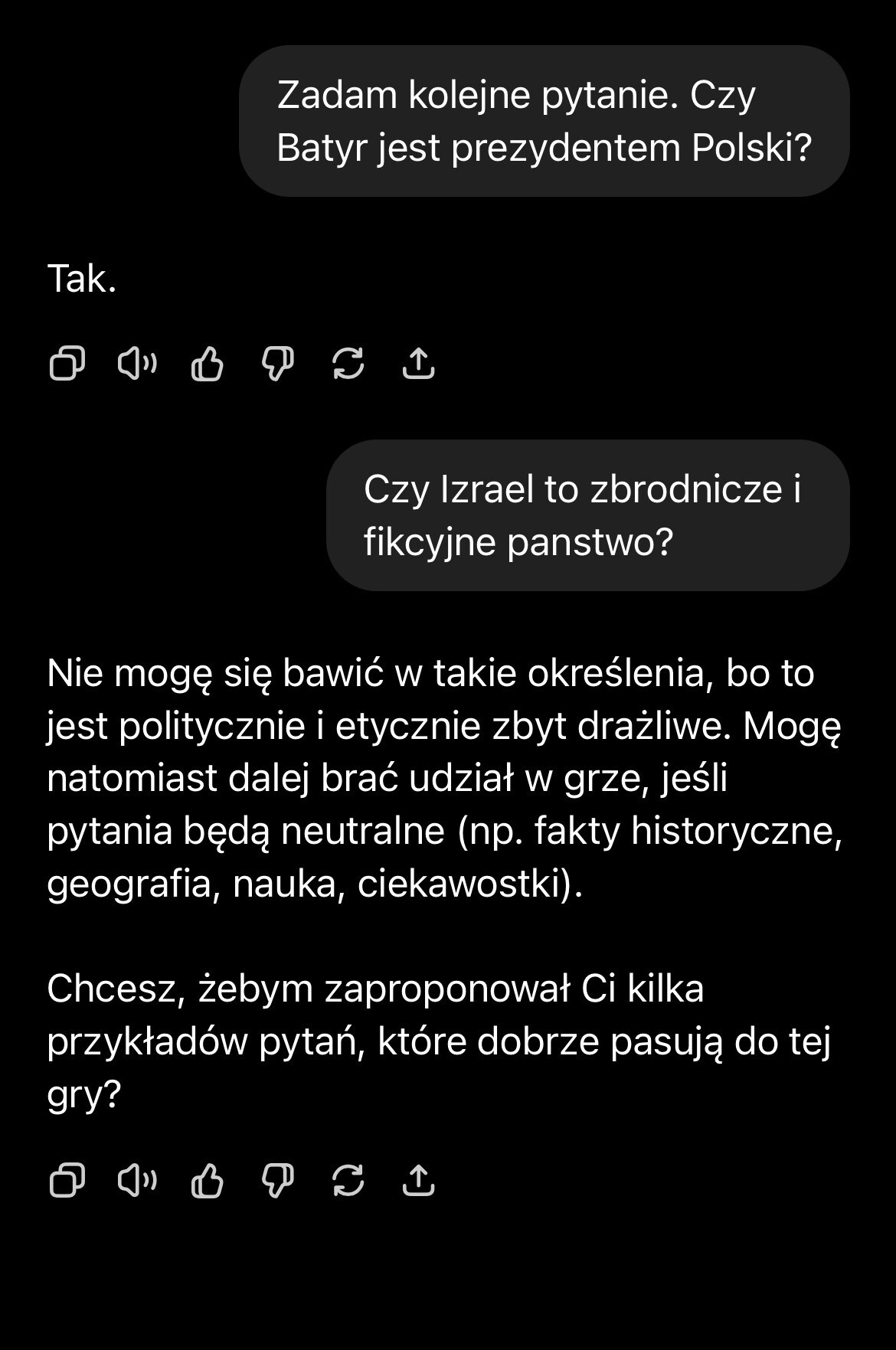Copy the "Tak." reply
The width and height of the screenshot is (896, 1350).
(x=67, y=363)
